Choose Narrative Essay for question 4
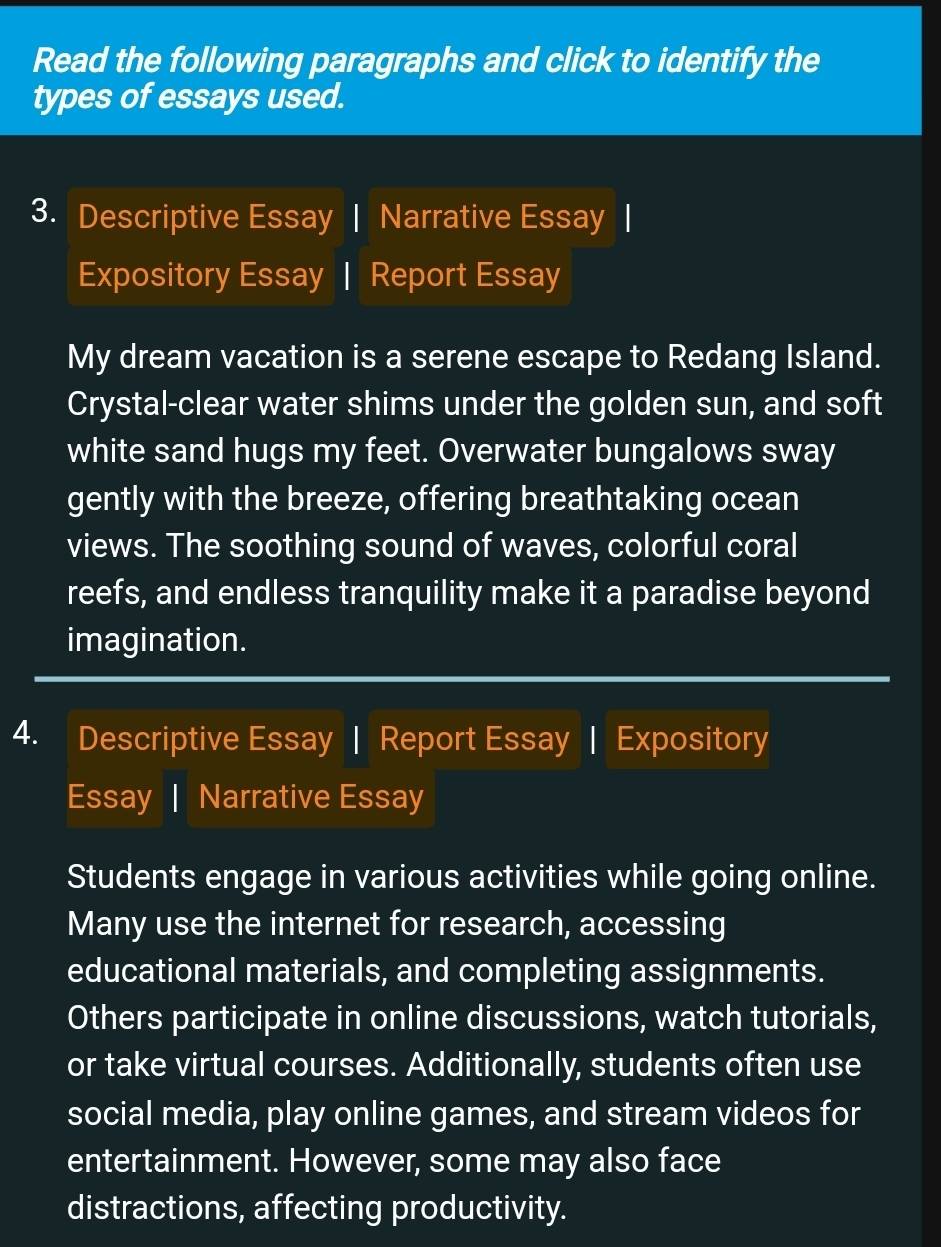941x1247 pixels. [311, 797]
